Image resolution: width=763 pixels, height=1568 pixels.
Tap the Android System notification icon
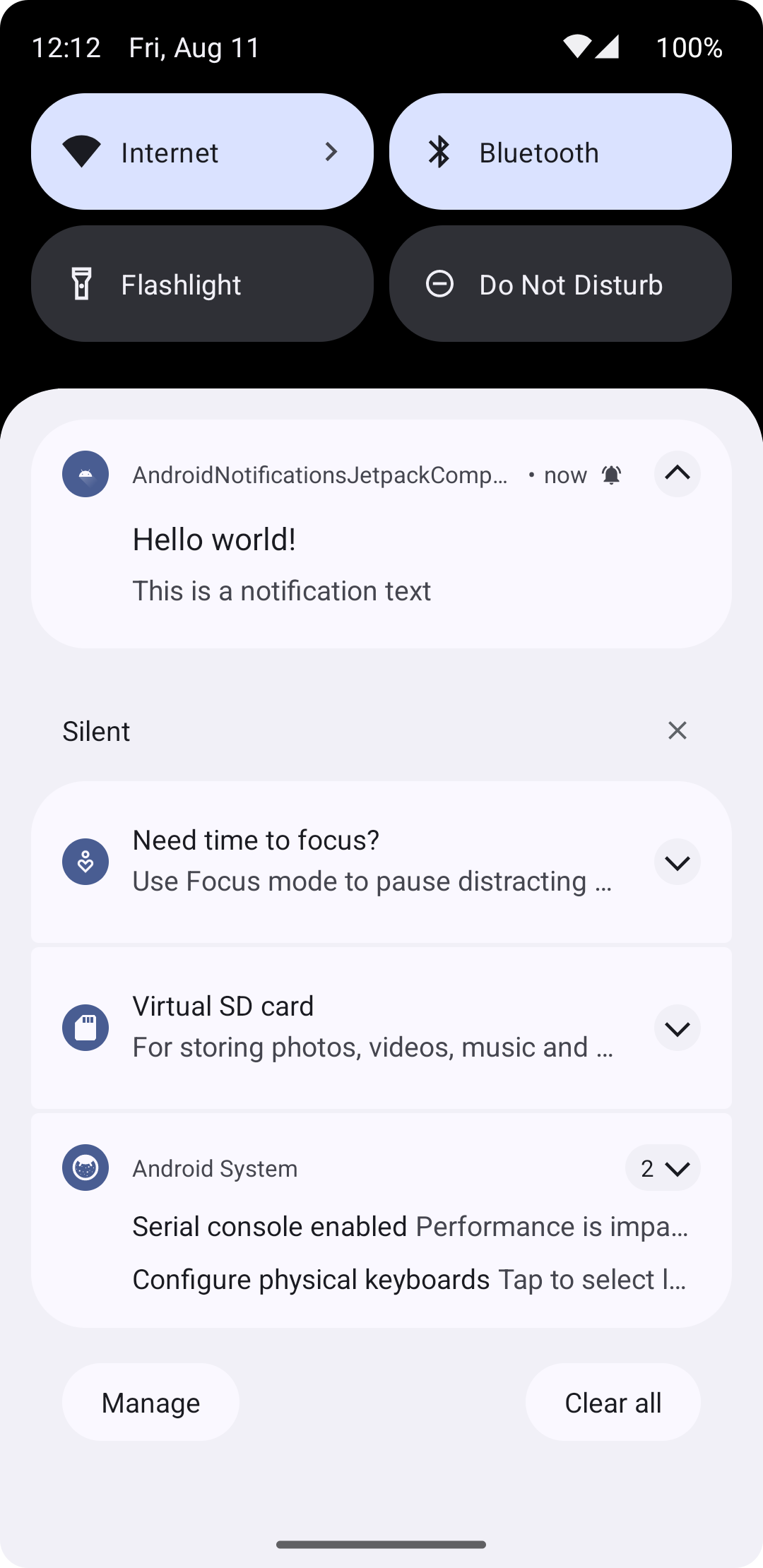pyautogui.click(x=85, y=1168)
